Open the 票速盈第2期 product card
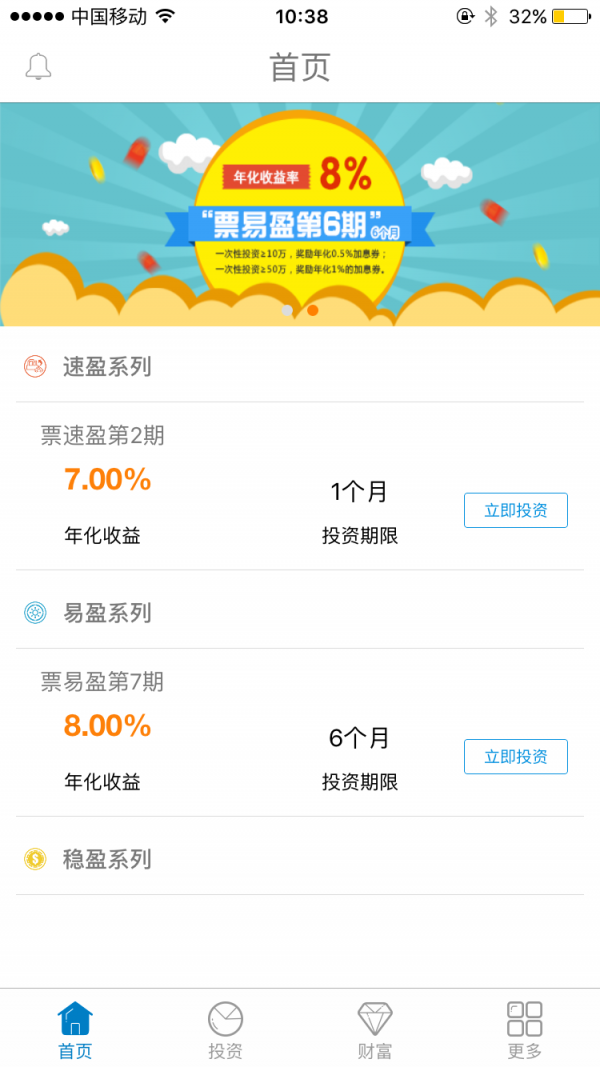The height and width of the screenshot is (1067, 600). (300, 486)
